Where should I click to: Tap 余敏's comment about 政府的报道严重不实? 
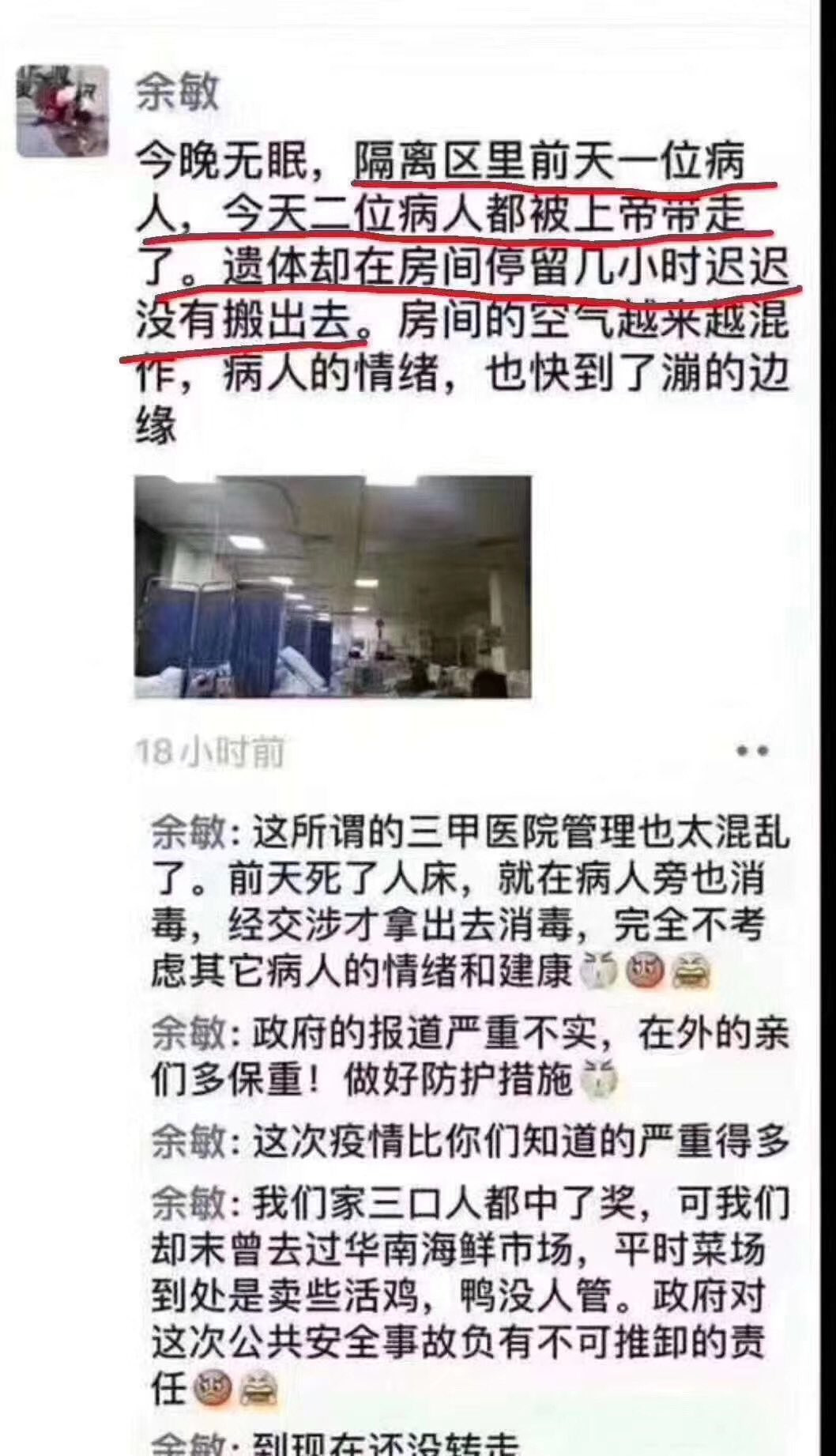pos(471,1057)
